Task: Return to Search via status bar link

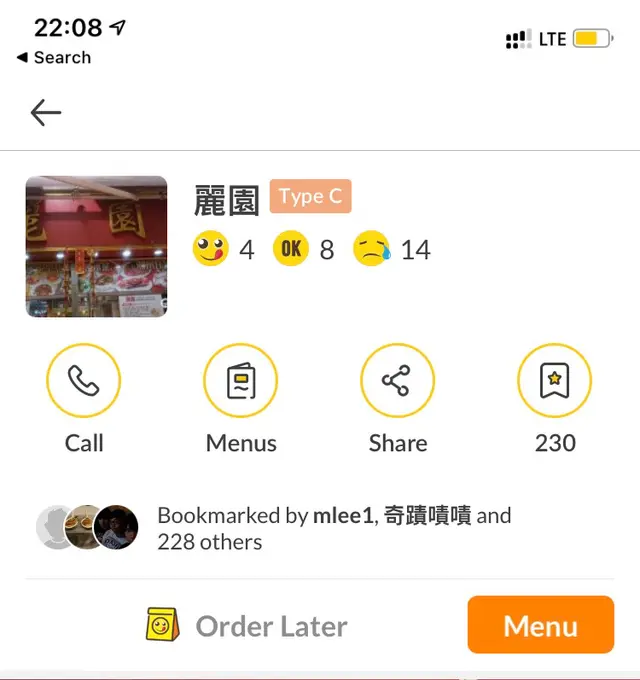Action: 54,58
